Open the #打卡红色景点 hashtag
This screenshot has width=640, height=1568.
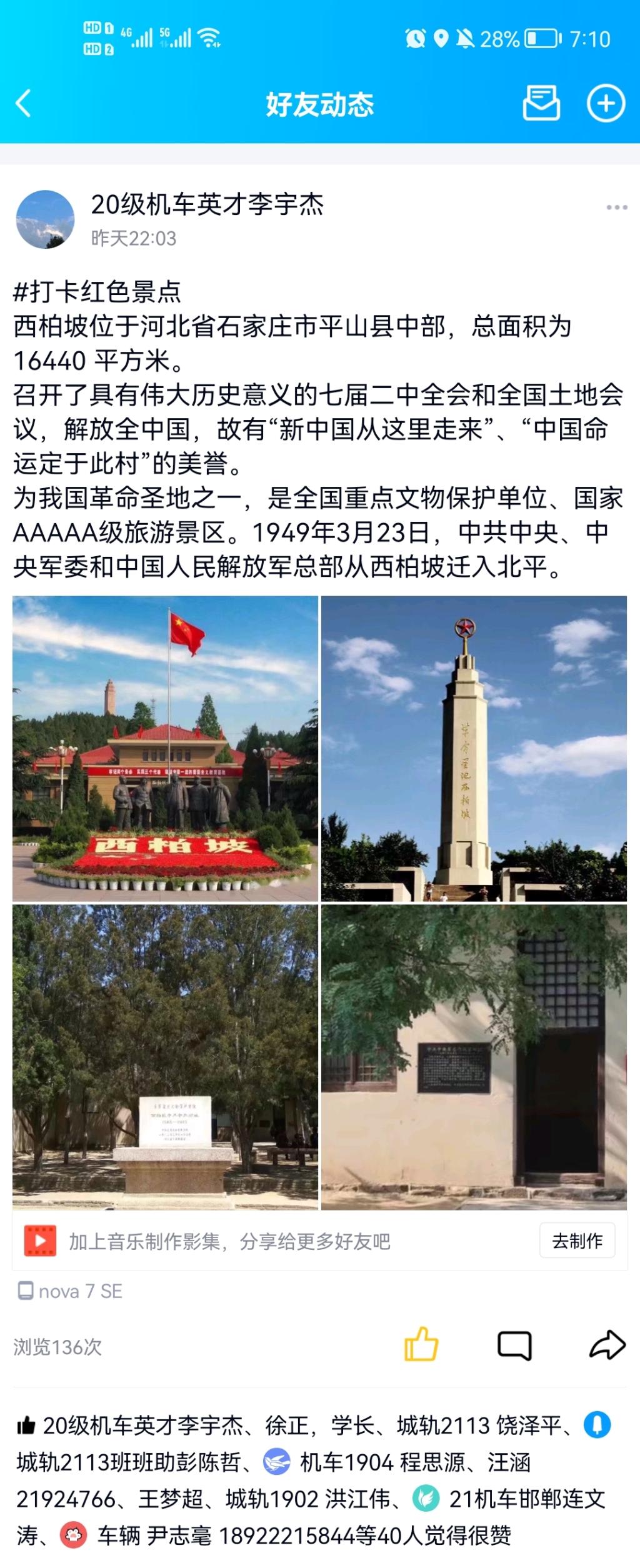point(97,292)
